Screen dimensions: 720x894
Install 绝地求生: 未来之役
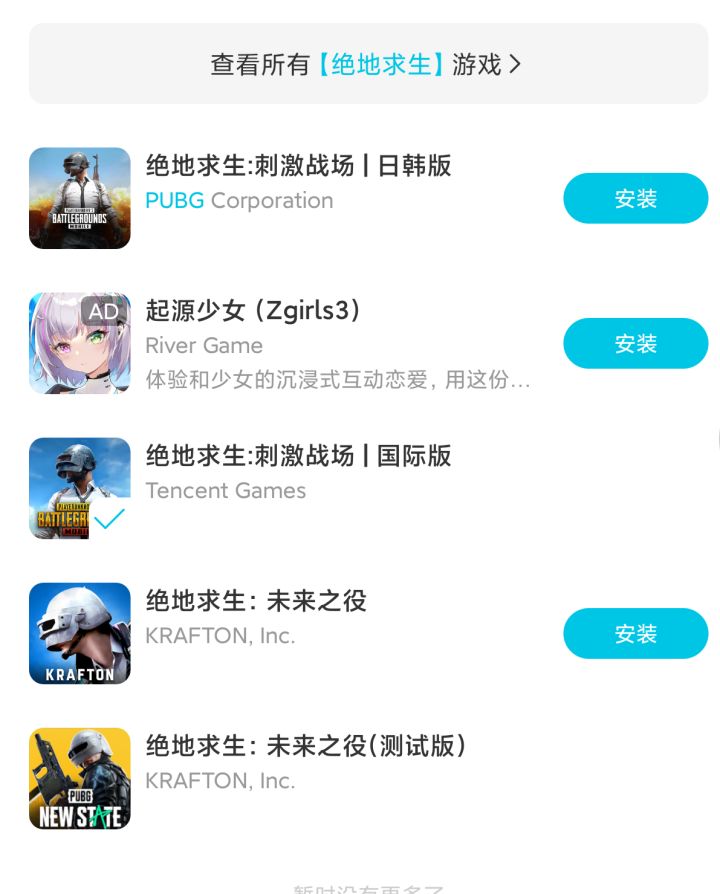click(x=635, y=633)
